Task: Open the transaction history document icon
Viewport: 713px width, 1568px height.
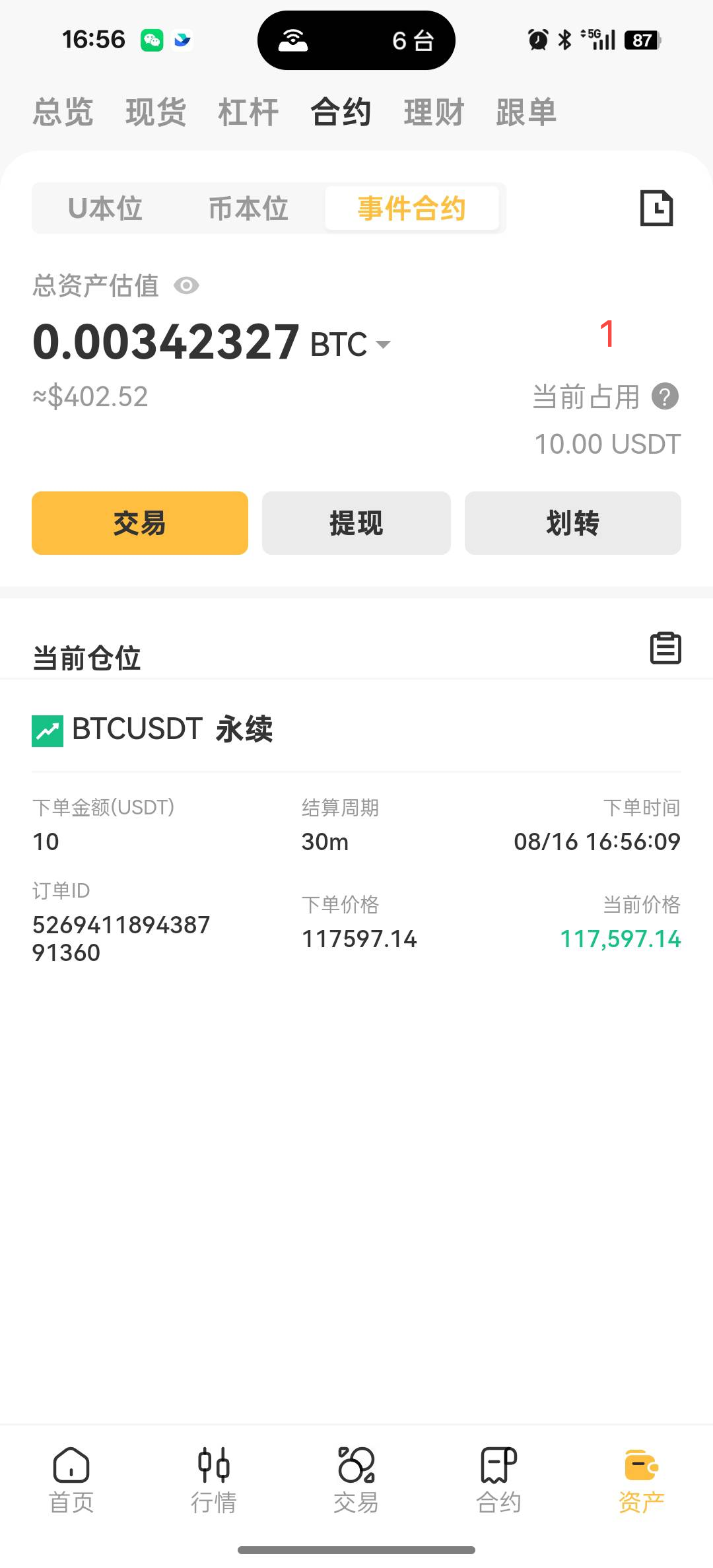Action: [658, 208]
